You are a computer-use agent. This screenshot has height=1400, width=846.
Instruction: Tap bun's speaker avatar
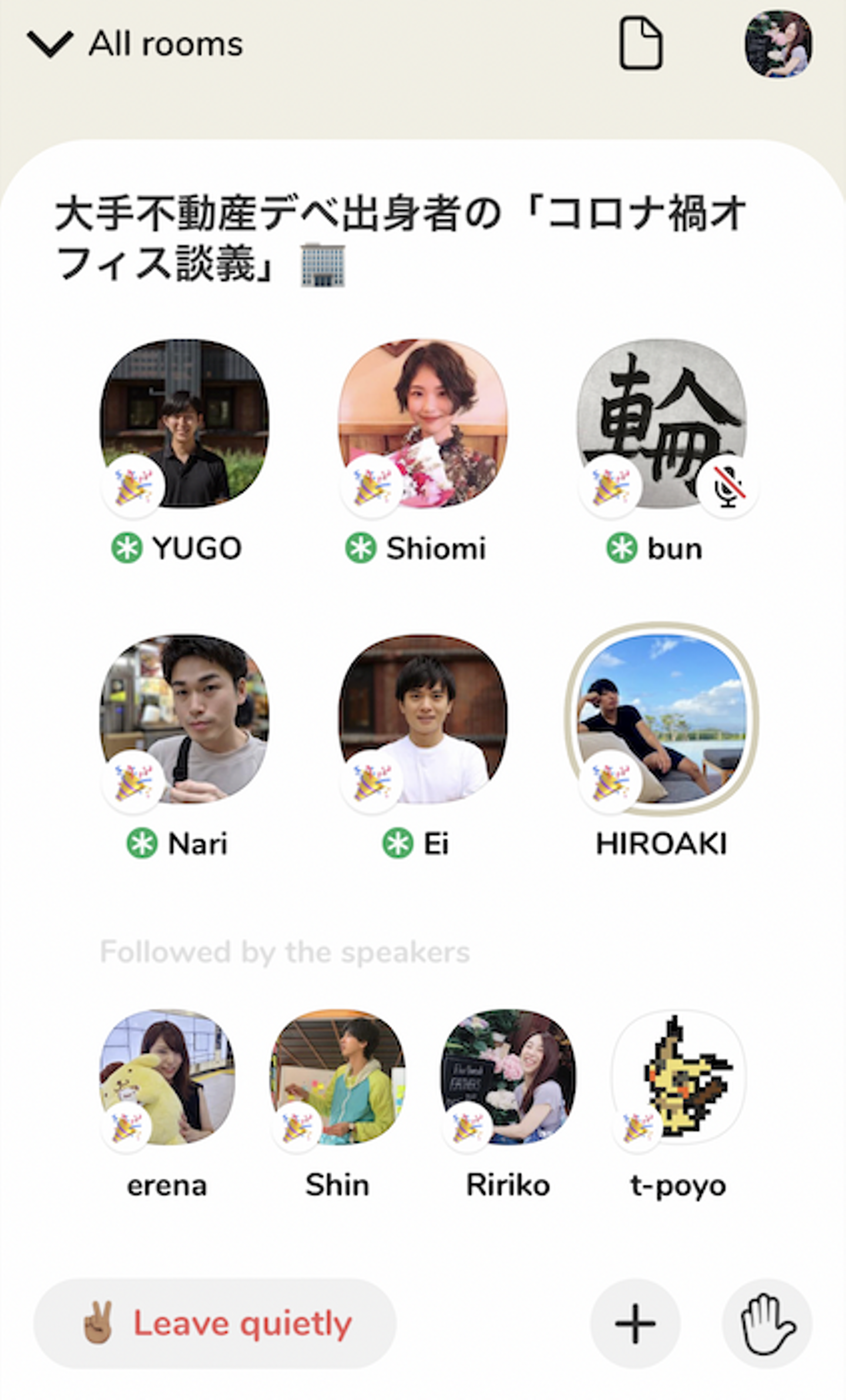662,423
